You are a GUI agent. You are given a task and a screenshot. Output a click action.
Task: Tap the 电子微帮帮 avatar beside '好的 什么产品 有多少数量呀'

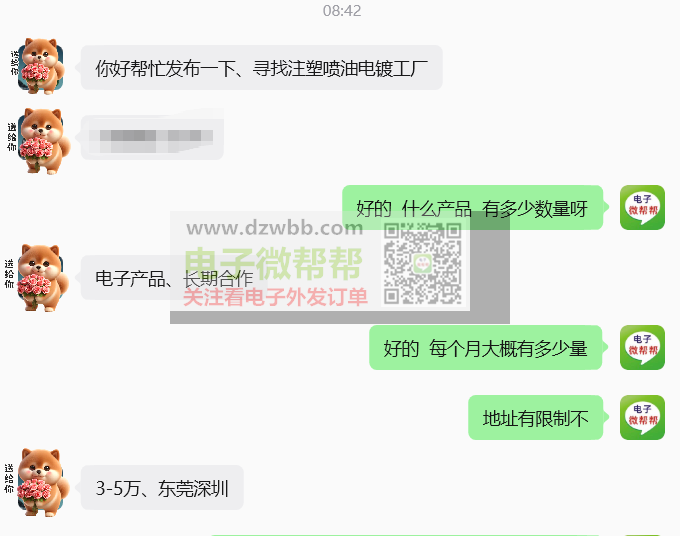(x=642, y=207)
